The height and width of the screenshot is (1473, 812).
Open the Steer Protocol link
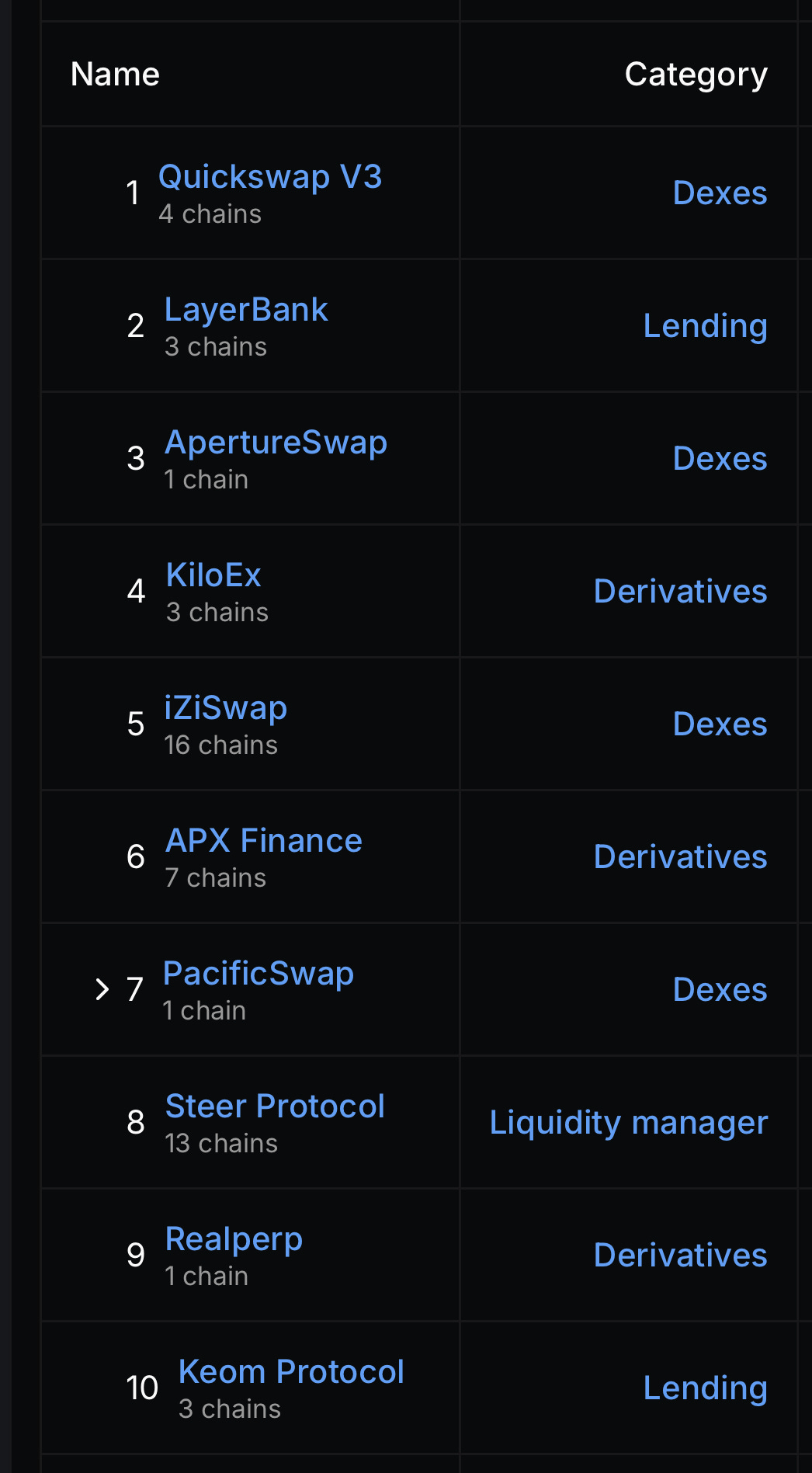tap(275, 1106)
